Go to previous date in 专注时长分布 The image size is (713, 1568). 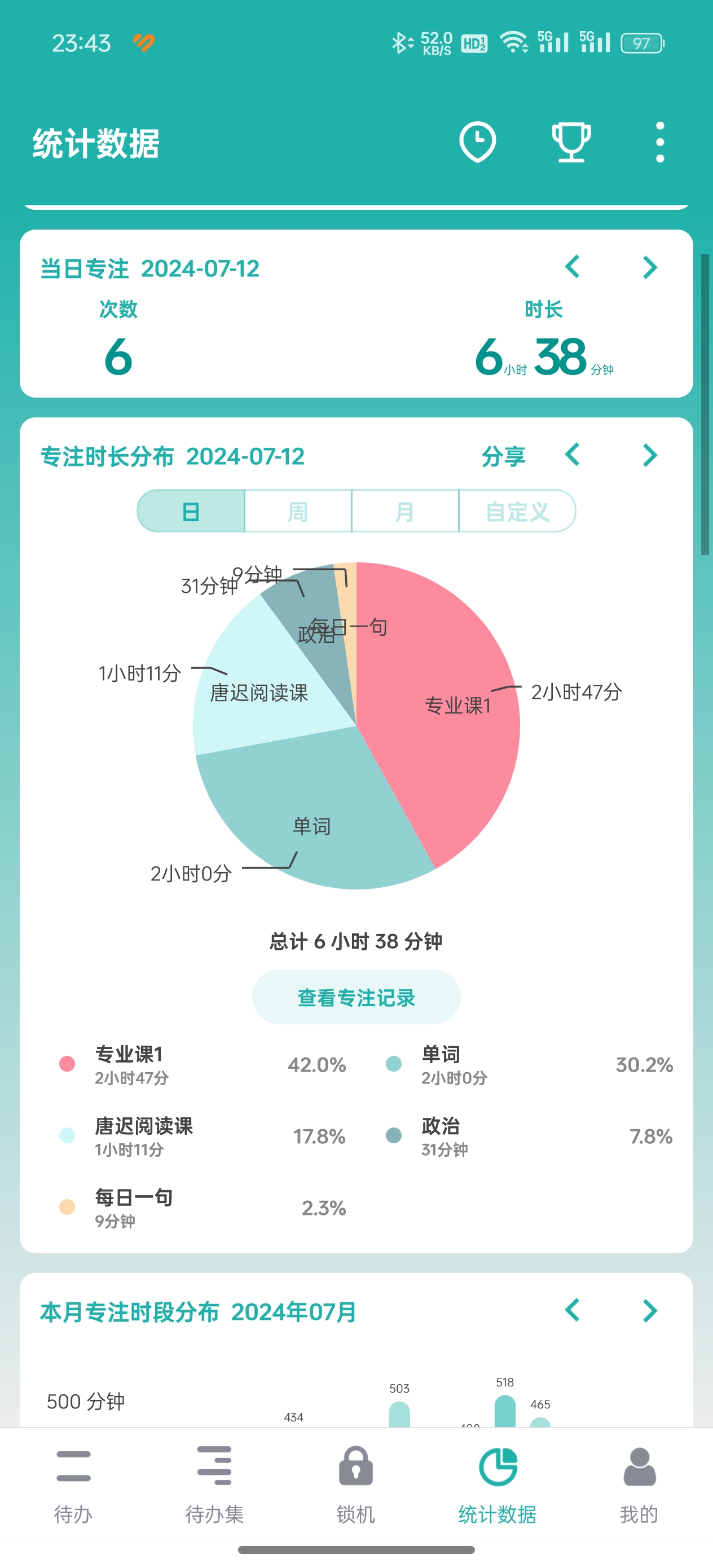coord(573,455)
